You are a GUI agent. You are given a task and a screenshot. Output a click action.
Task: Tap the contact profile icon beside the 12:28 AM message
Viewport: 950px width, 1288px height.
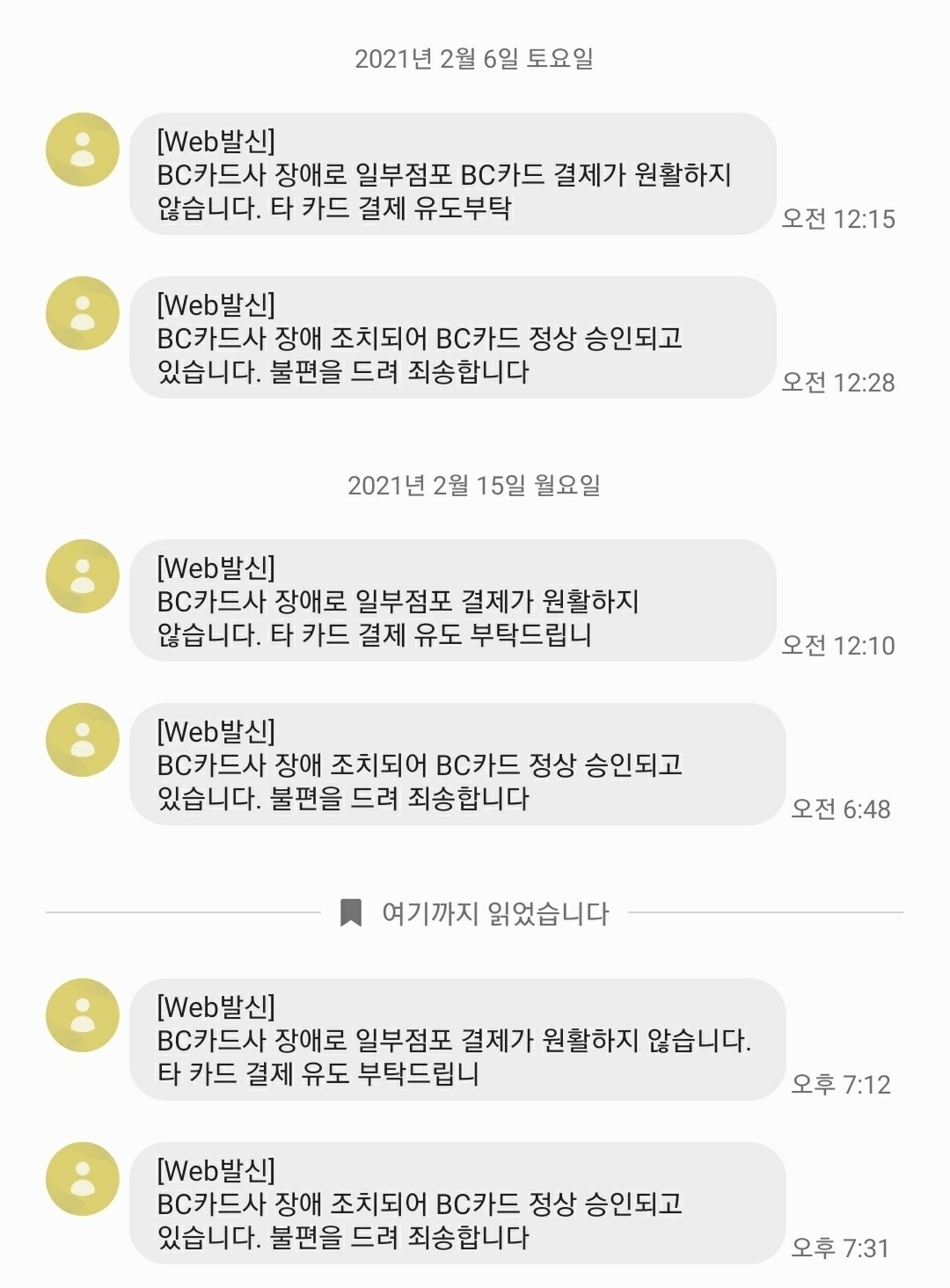point(82,314)
